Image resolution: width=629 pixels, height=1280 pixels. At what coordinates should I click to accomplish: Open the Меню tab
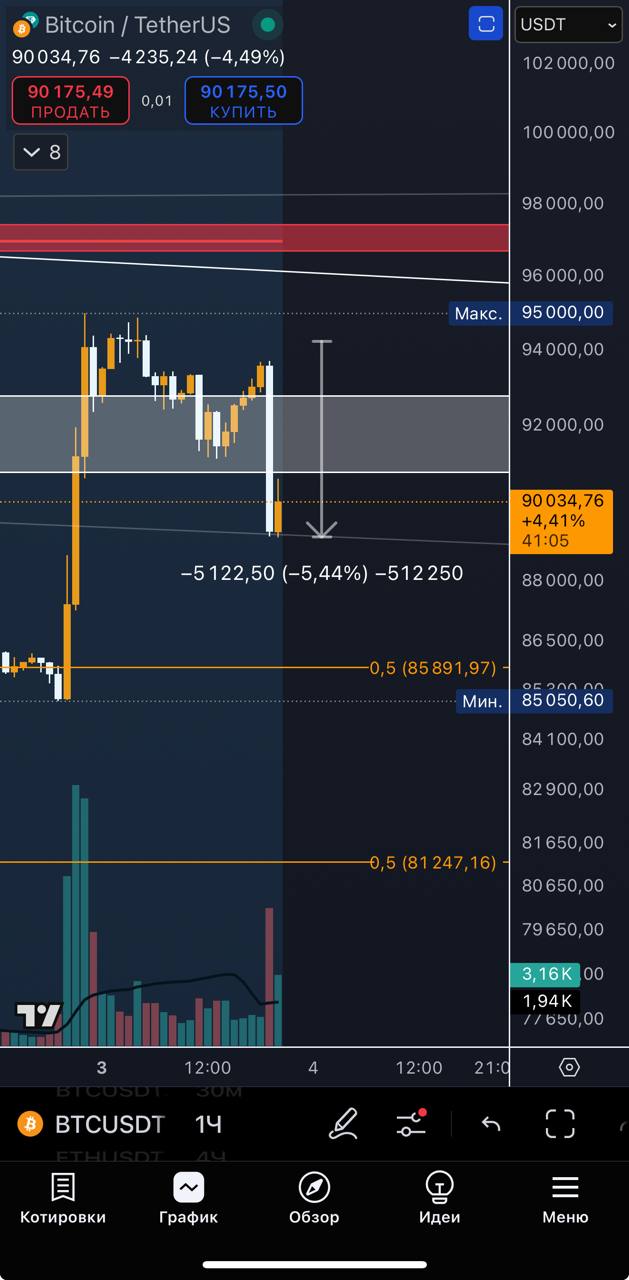[x=565, y=1199]
